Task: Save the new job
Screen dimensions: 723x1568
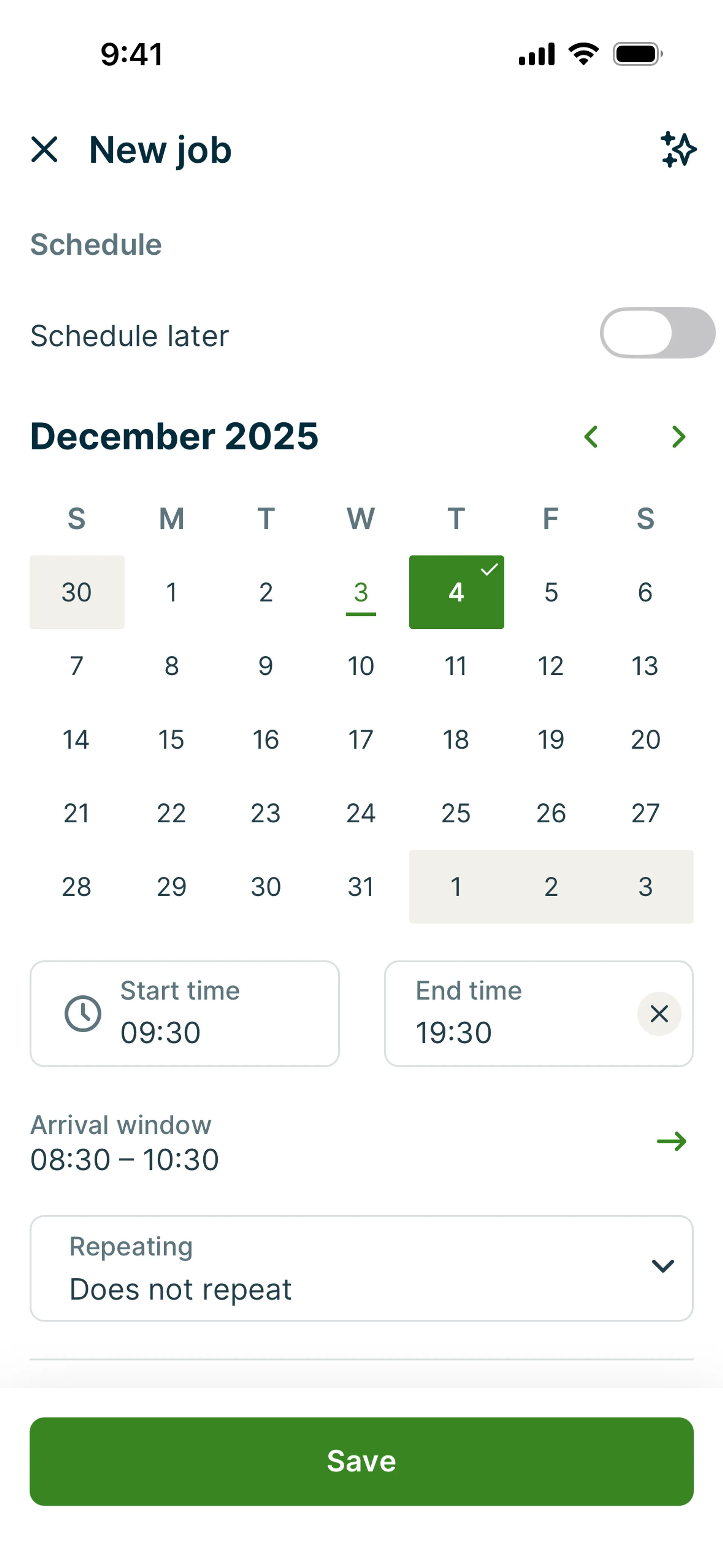Action: pos(361,1461)
